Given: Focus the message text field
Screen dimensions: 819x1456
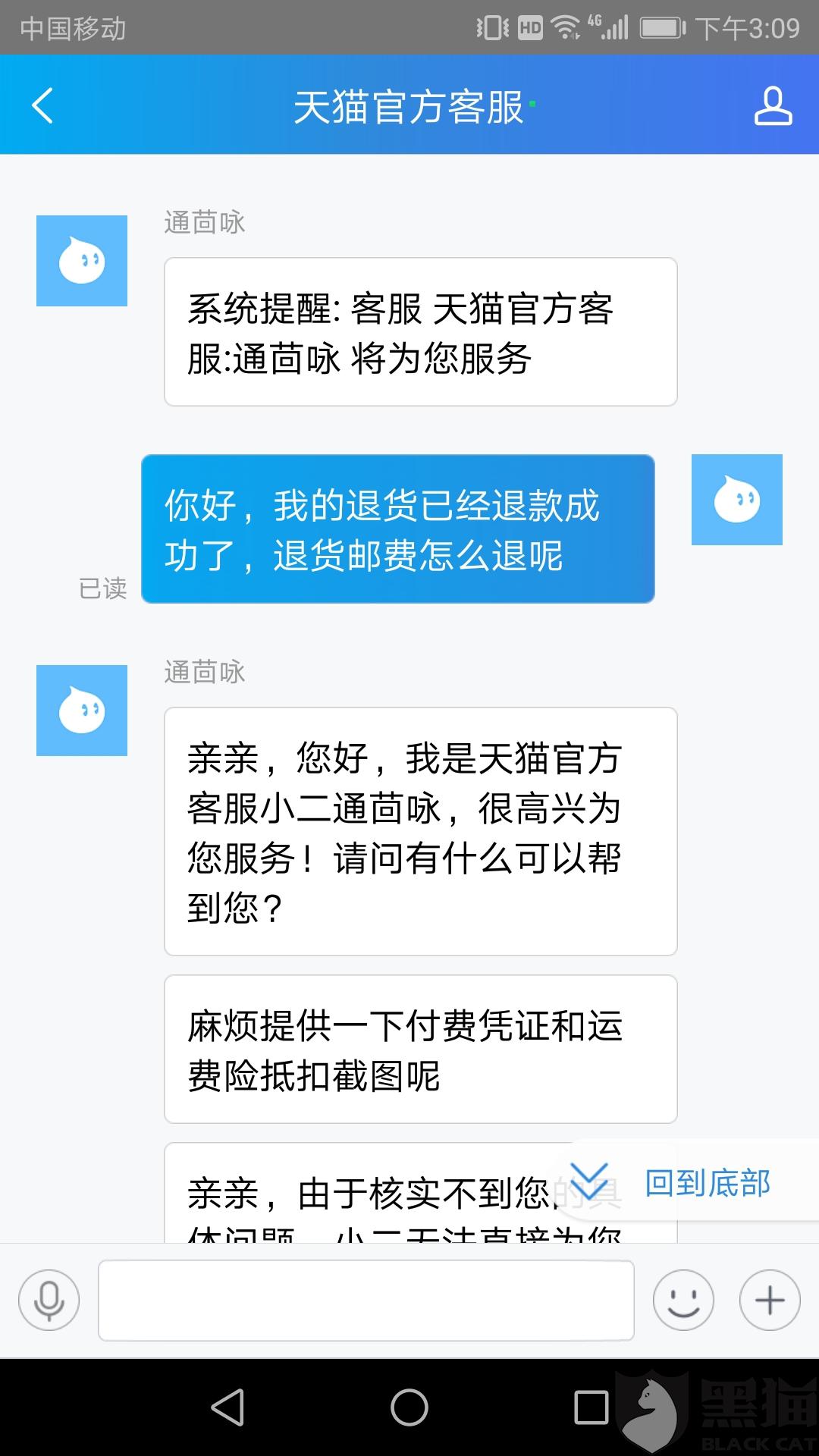Looking at the screenshot, I should [366, 1301].
